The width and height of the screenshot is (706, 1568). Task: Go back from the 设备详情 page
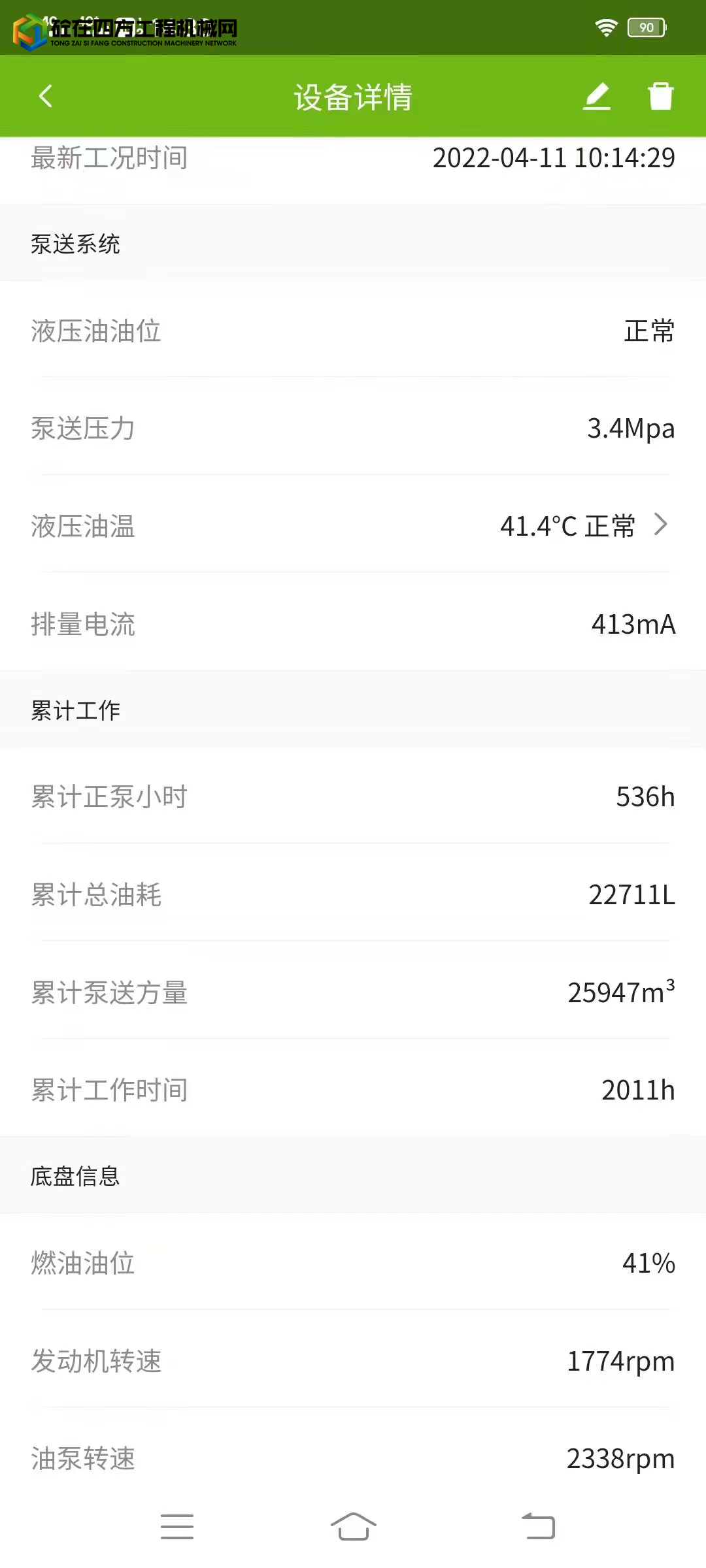tap(46, 97)
